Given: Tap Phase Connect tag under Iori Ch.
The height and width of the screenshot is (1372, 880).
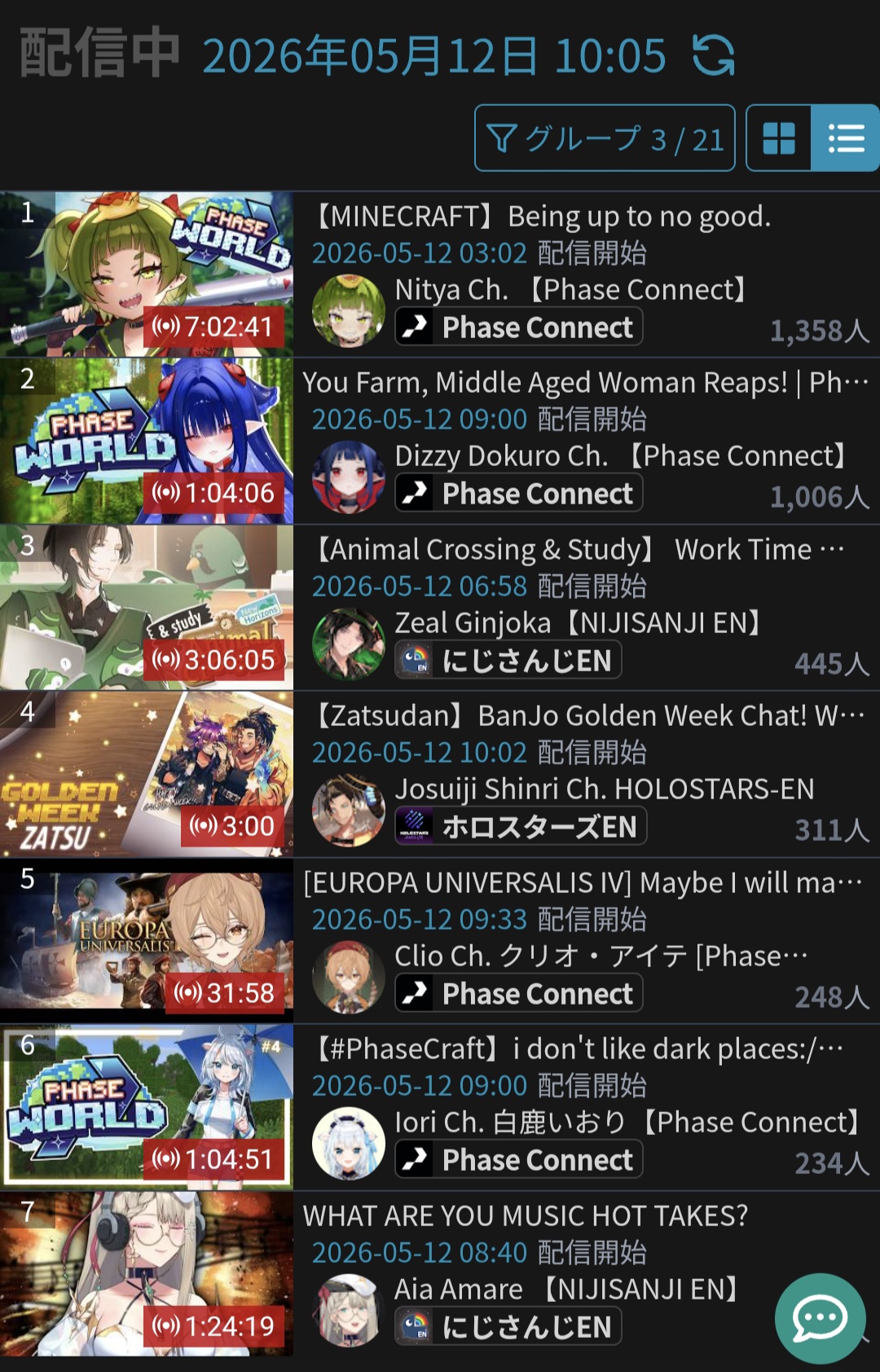Looking at the screenshot, I should pyautogui.click(x=519, y=1160).
